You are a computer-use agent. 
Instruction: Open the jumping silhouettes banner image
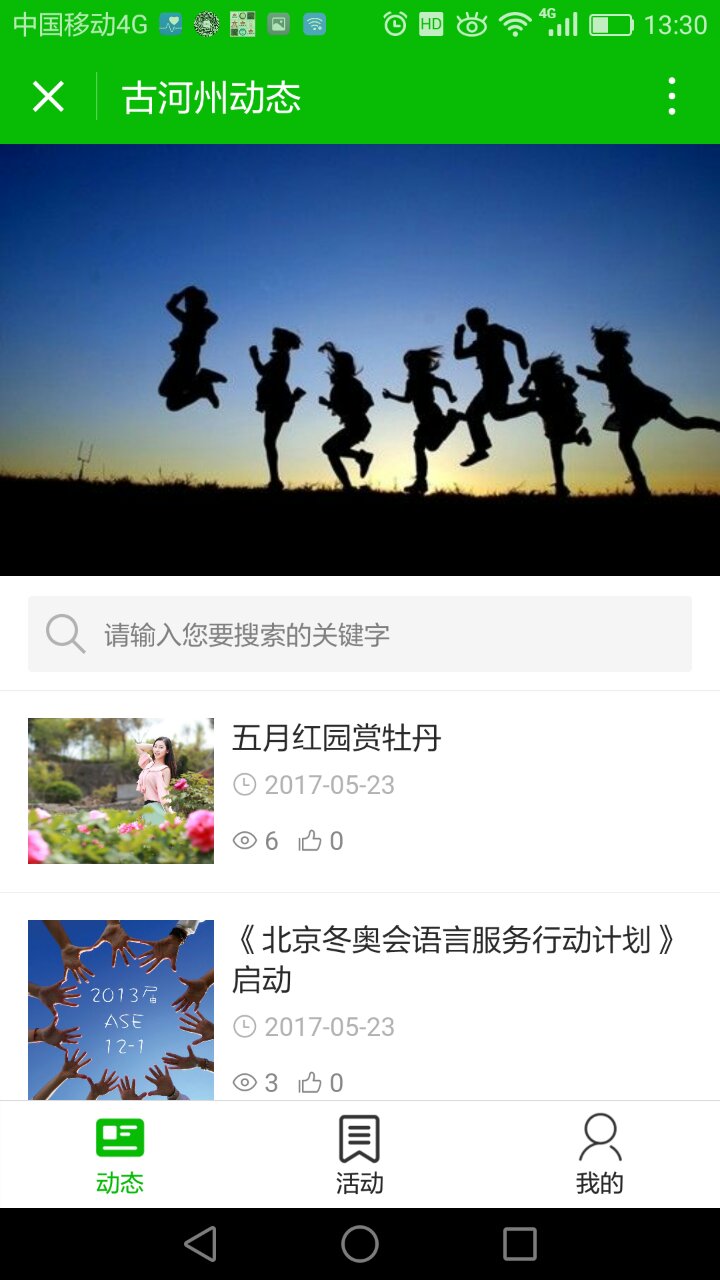(x=360, y=360)
